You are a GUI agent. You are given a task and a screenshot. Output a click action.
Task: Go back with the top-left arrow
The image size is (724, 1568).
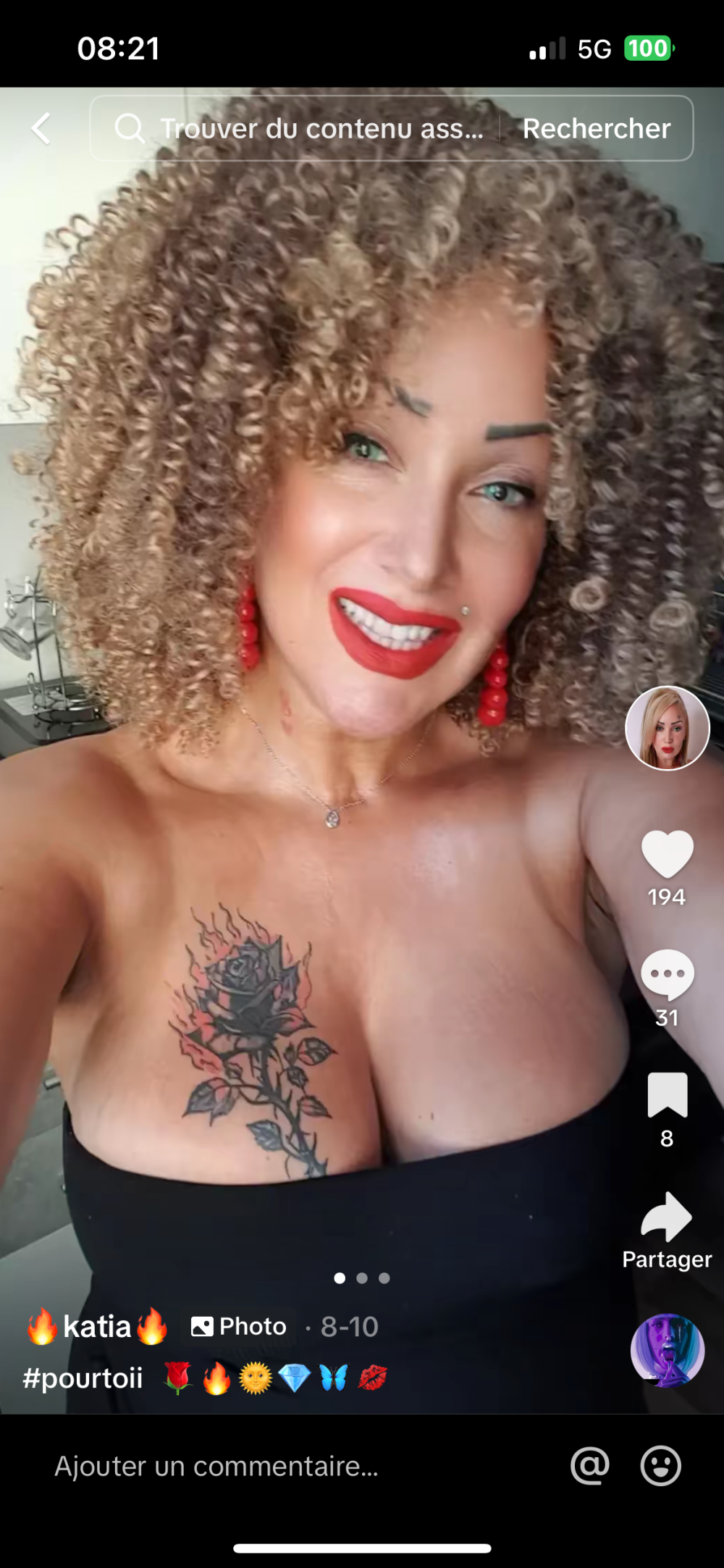point(42,129)
